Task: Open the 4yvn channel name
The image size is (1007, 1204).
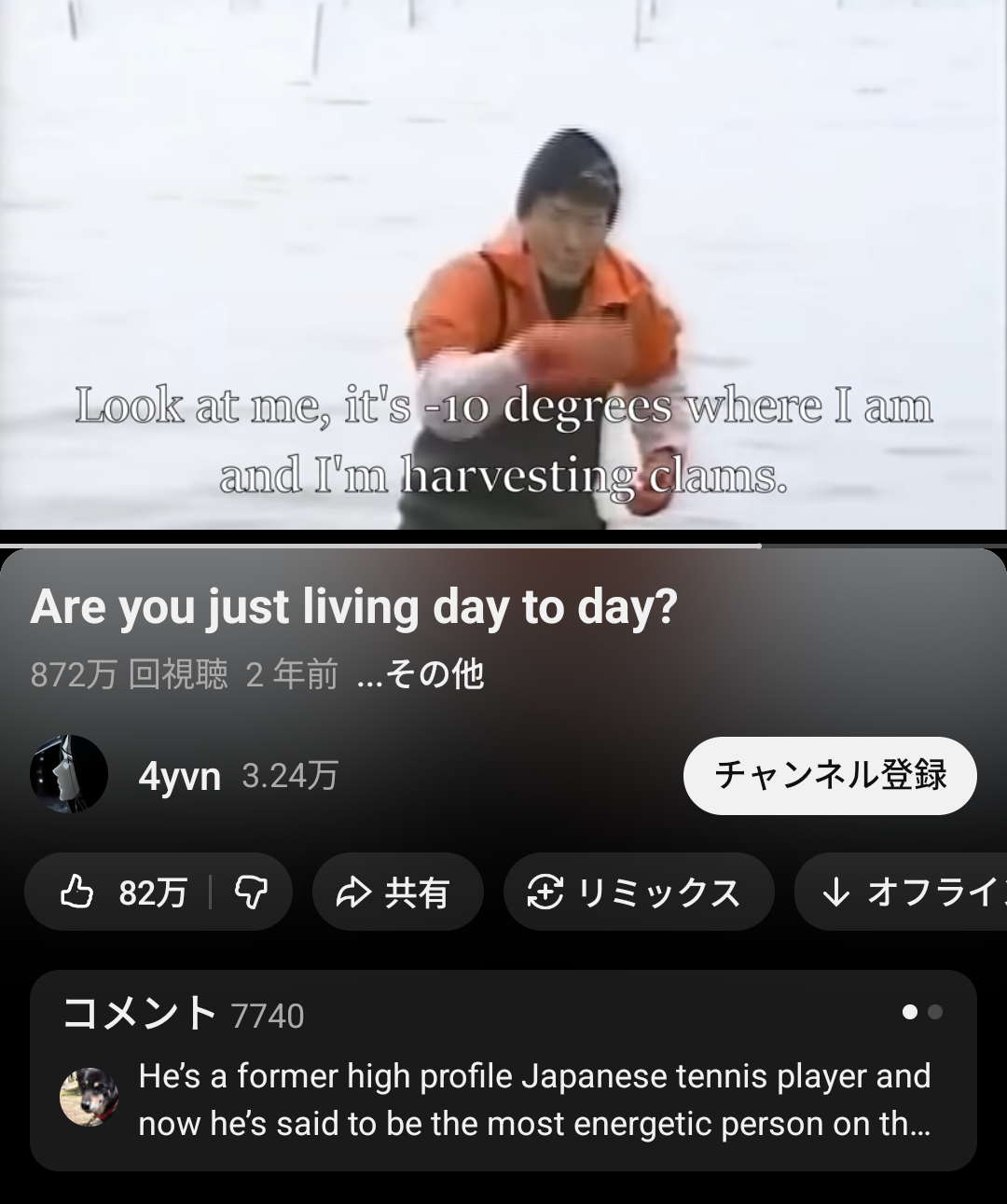Action: pyautogui.click(x=179, y=776)
